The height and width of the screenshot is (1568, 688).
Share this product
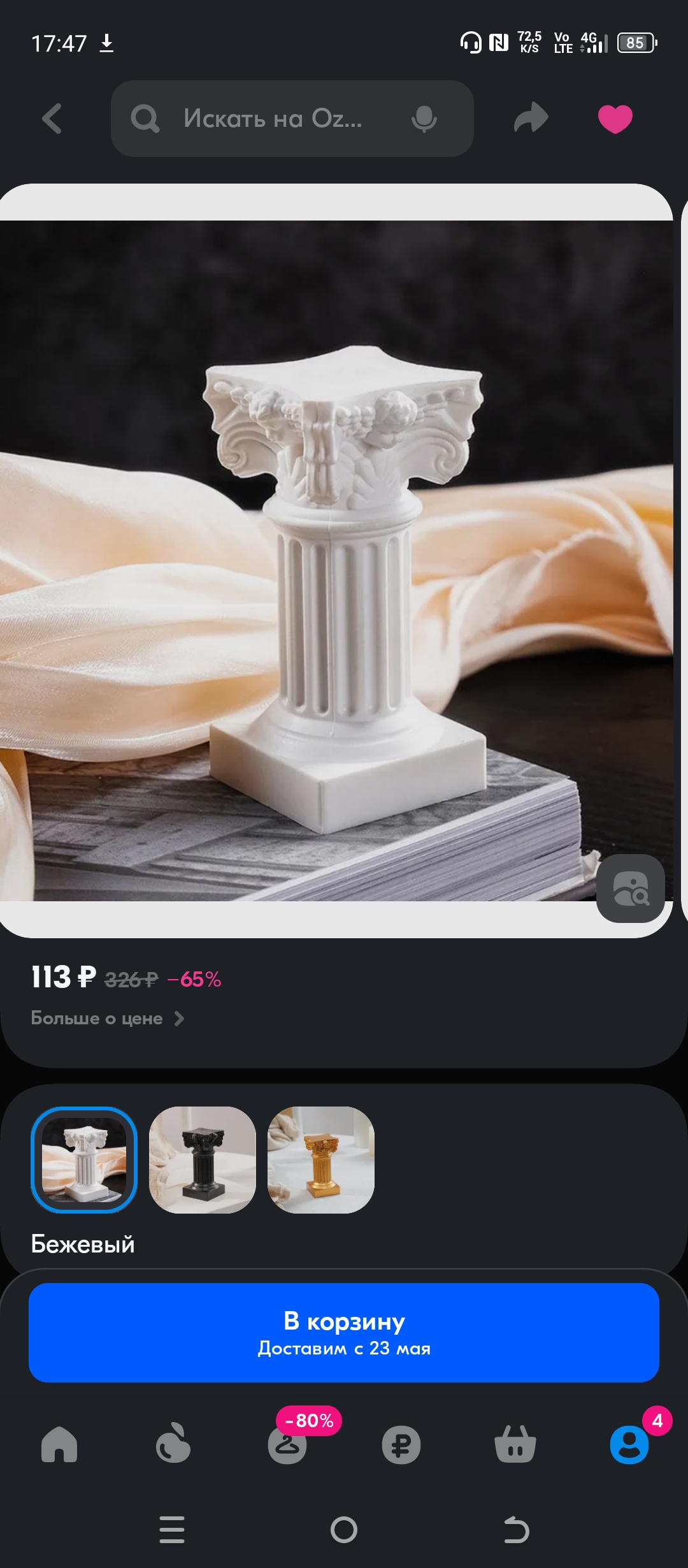tap(531, 118)
